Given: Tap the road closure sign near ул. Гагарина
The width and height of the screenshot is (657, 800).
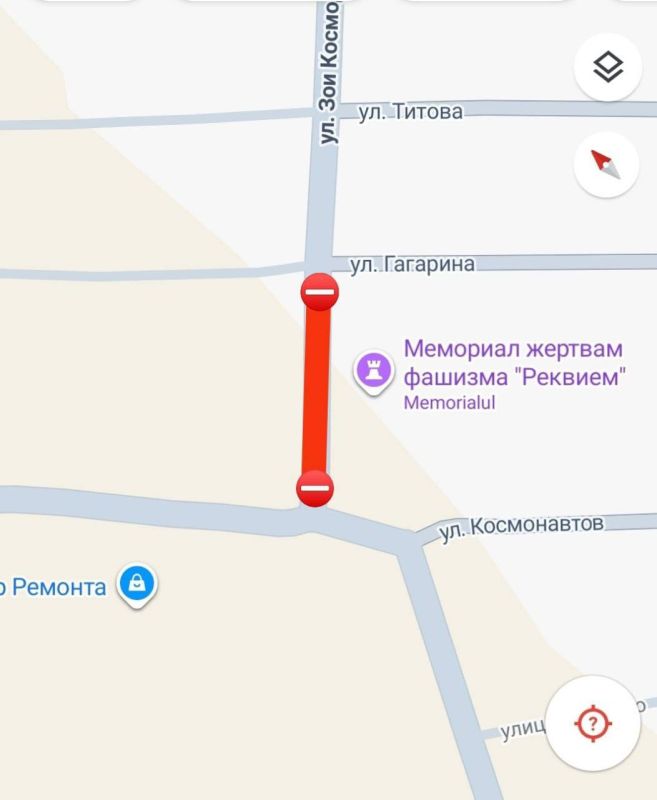Looking at the screenshot, I should (320, 293).
